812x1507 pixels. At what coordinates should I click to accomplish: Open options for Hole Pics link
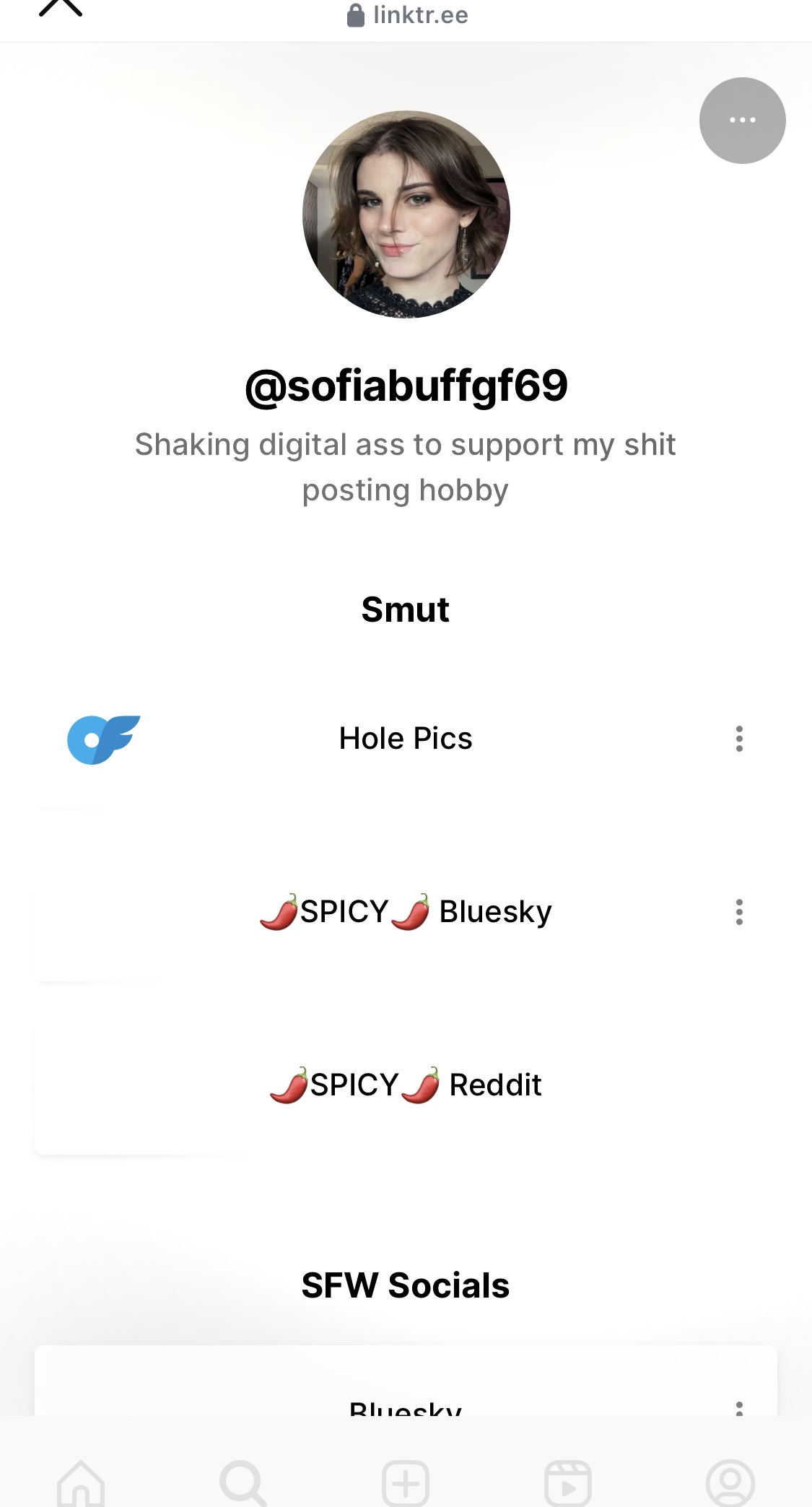pyautogui.click(x=739, y=739)
